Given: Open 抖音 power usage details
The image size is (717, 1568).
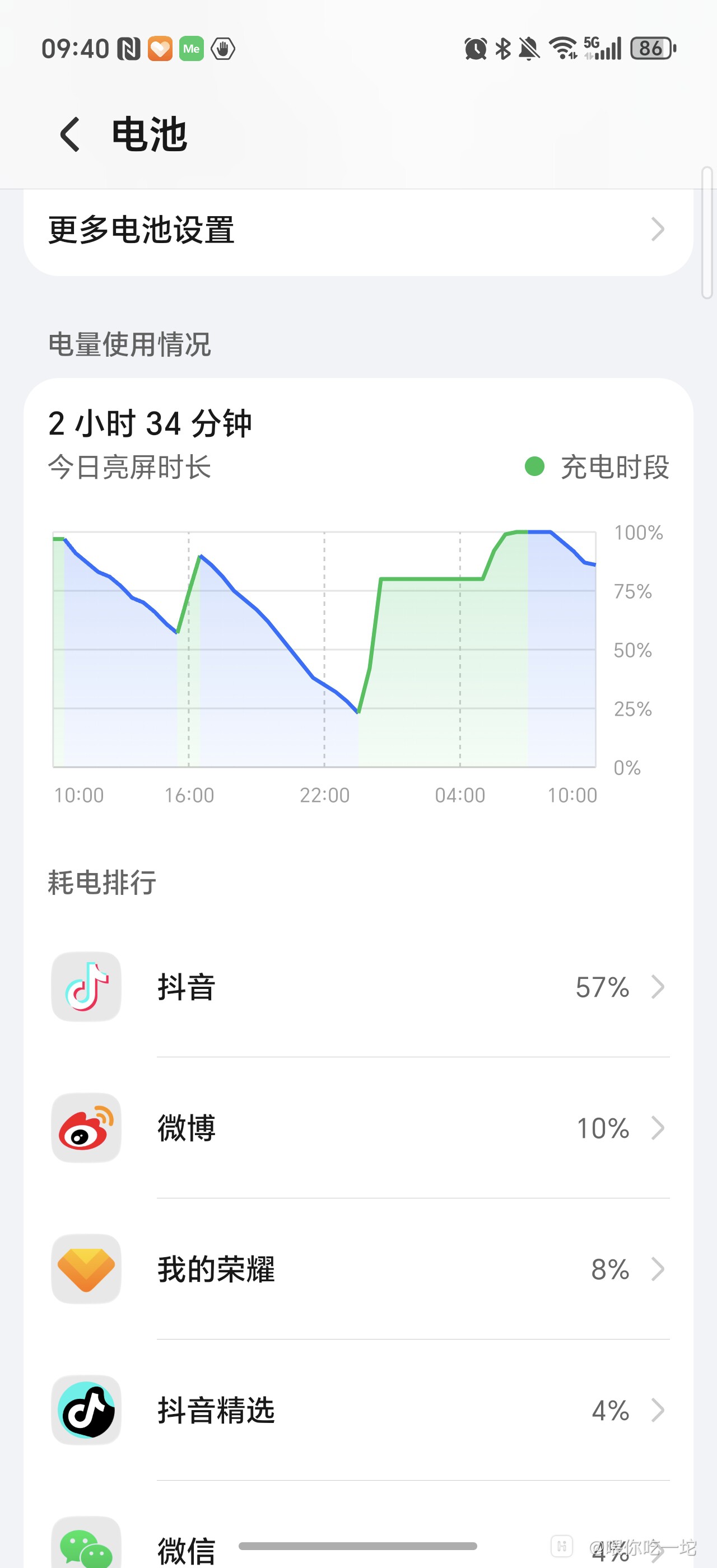Looking at the screenshot, I should pos(358,987).
